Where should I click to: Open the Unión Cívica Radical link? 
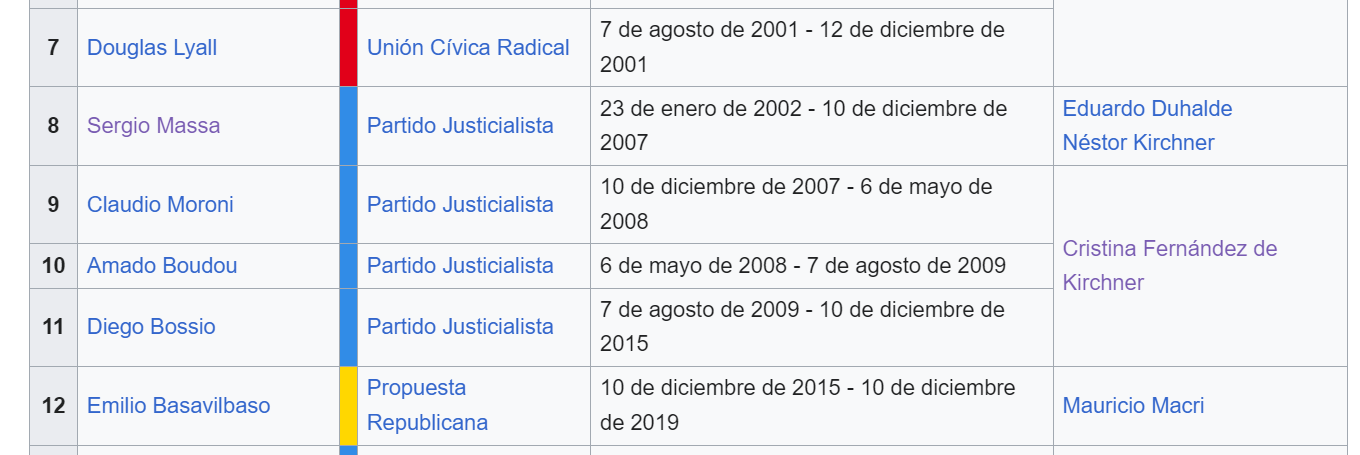tap(468, 48)
